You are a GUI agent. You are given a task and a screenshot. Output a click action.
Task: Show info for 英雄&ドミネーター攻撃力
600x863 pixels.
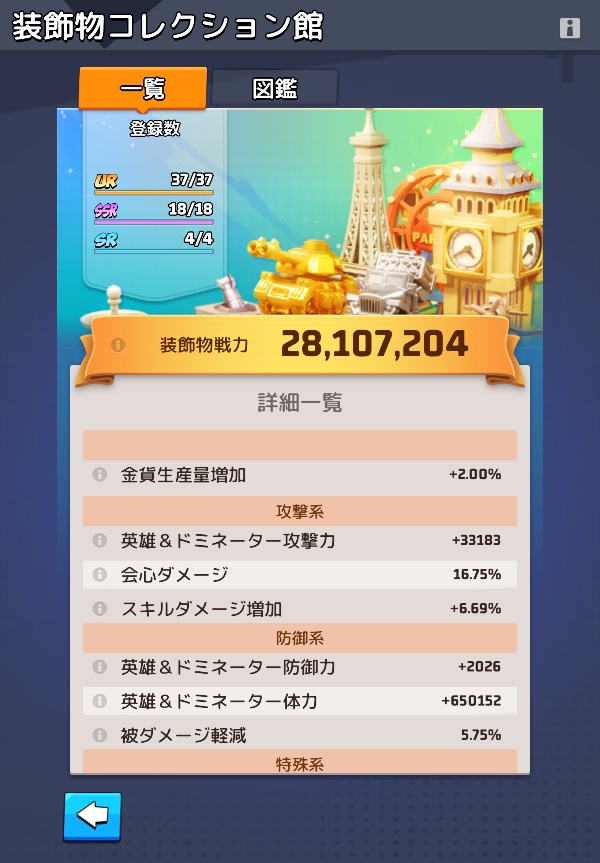pyautogui.click(x=99, y=540)
